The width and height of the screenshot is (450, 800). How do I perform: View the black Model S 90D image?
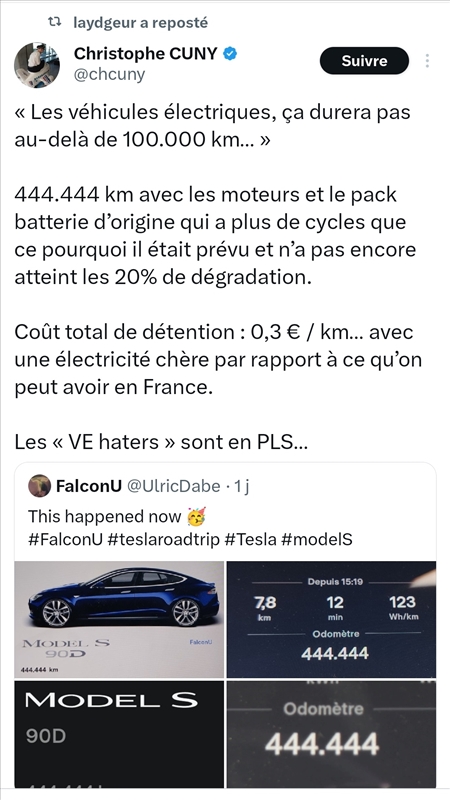coord(119,734)
